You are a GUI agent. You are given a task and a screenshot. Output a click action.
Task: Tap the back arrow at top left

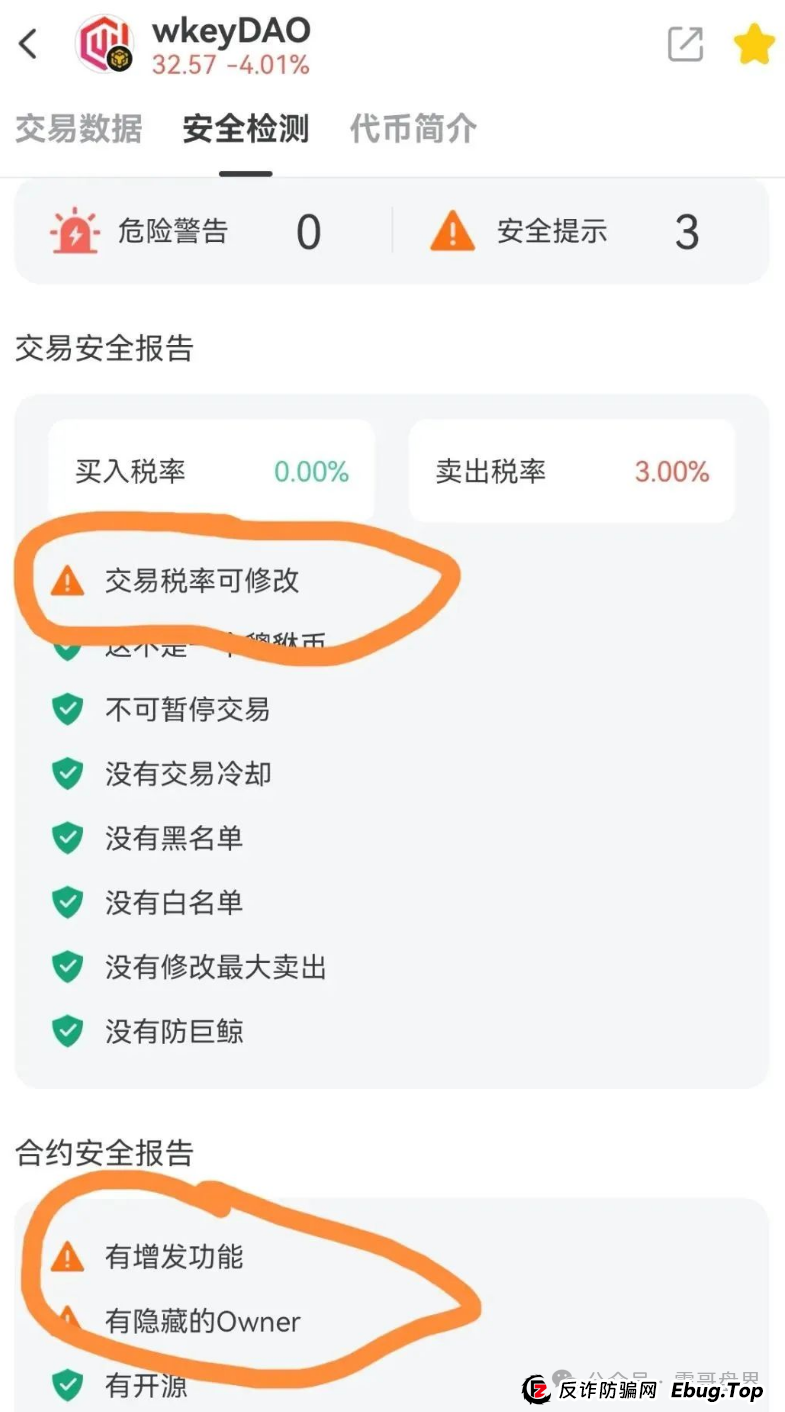(27, 44)
